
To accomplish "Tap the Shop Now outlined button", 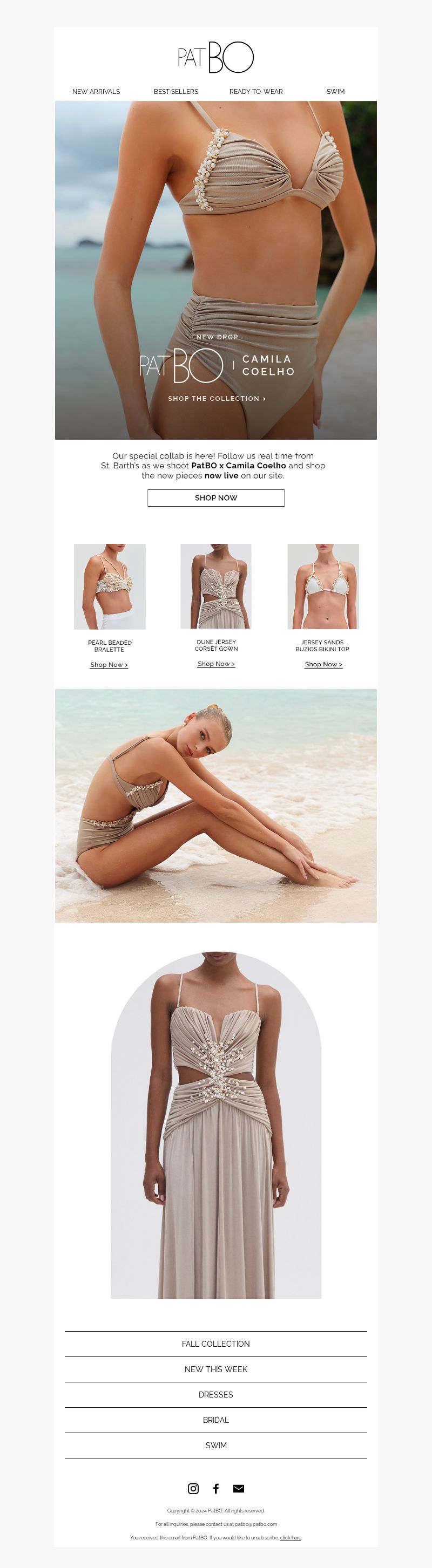I will [x=215, y=497].
